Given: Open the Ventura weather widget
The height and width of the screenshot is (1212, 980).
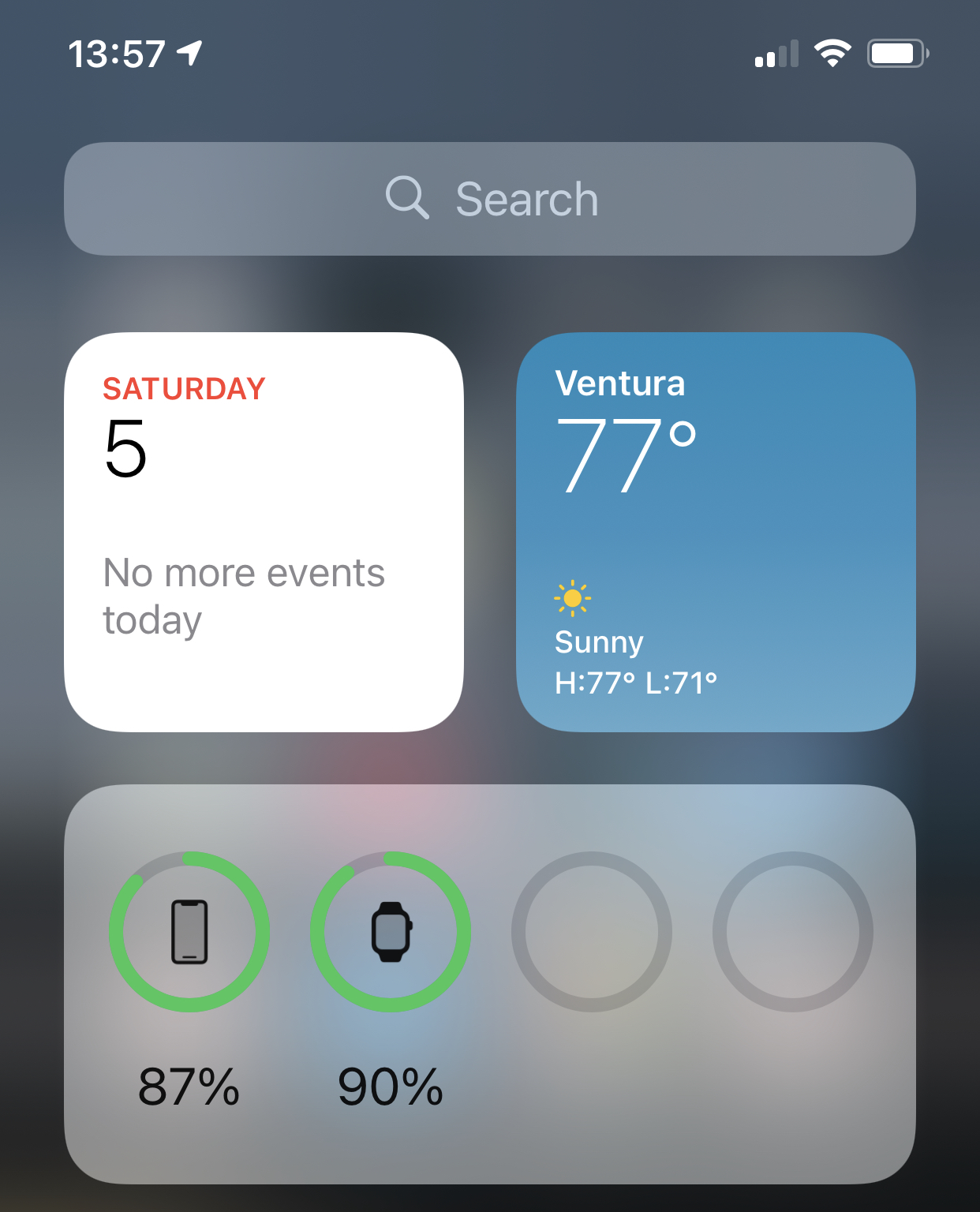Looking at the screenshot, I should [716, 532].
